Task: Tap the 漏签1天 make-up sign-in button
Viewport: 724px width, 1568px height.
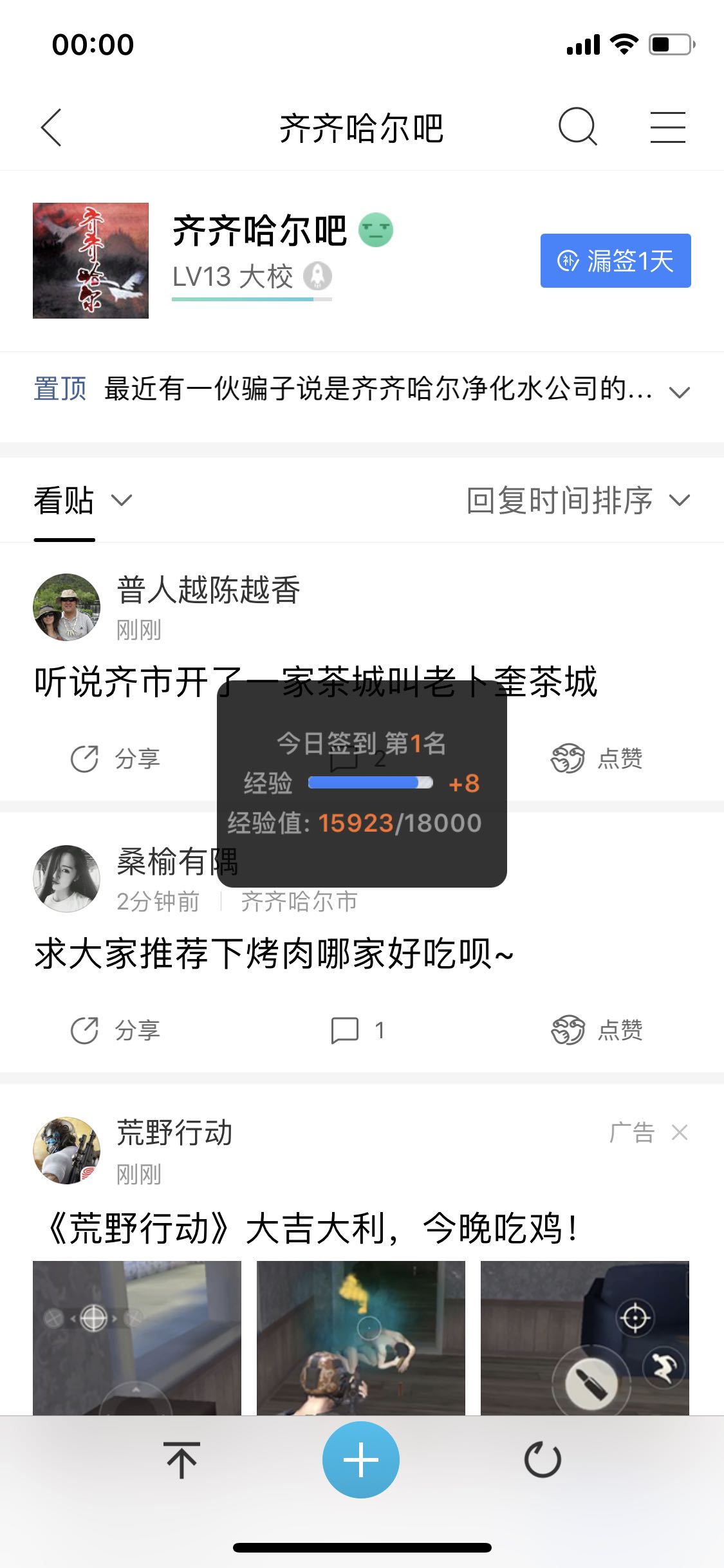Action: (x=615, y=261)
